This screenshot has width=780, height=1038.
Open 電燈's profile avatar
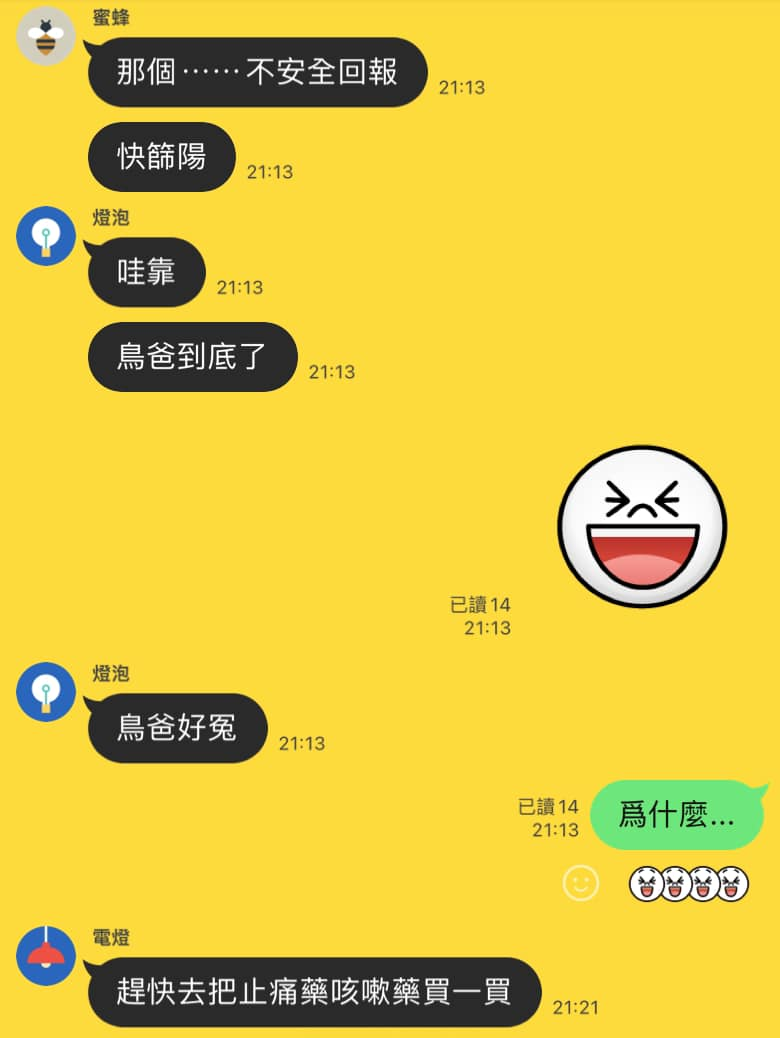pyautogui.click(x=46, y=956)
